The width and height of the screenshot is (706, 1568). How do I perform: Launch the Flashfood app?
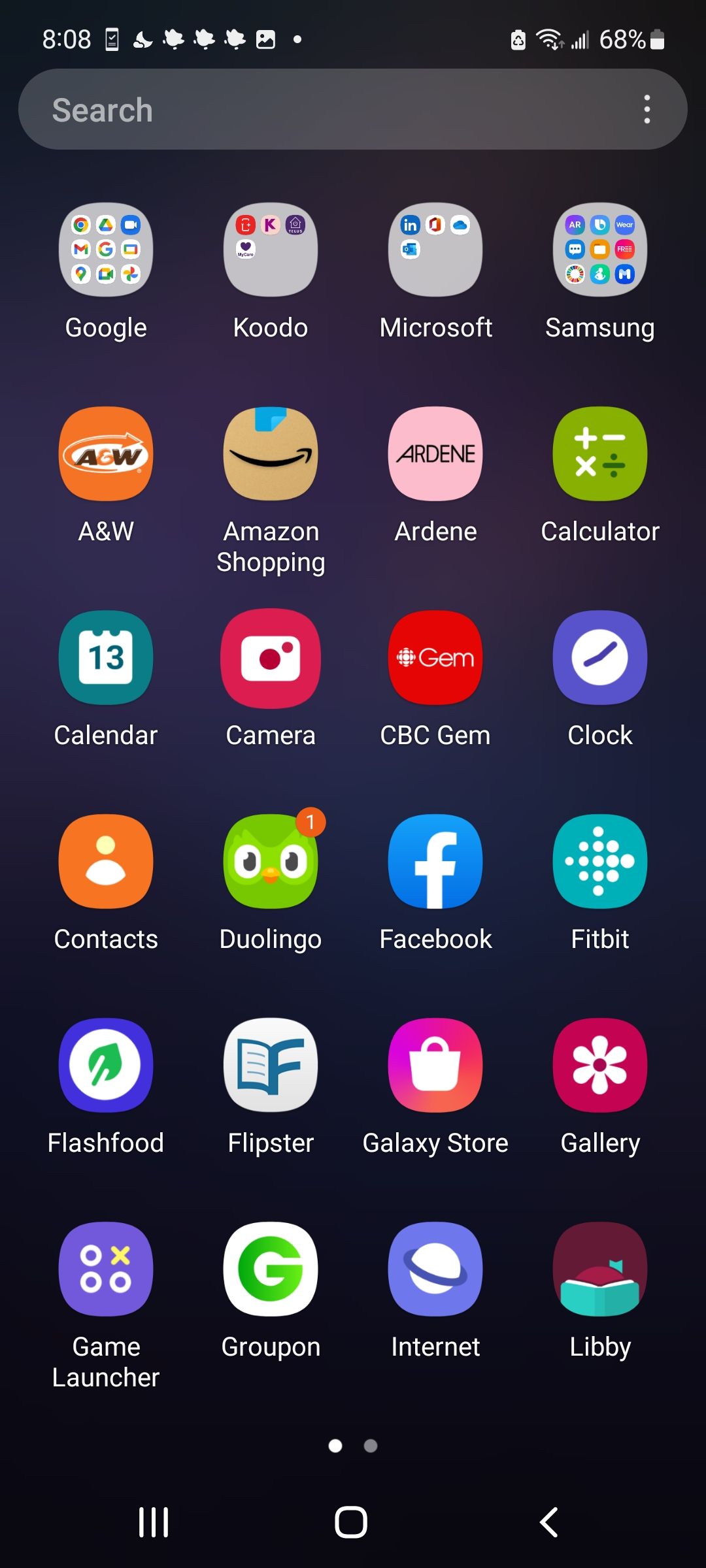coord(105,1065)
